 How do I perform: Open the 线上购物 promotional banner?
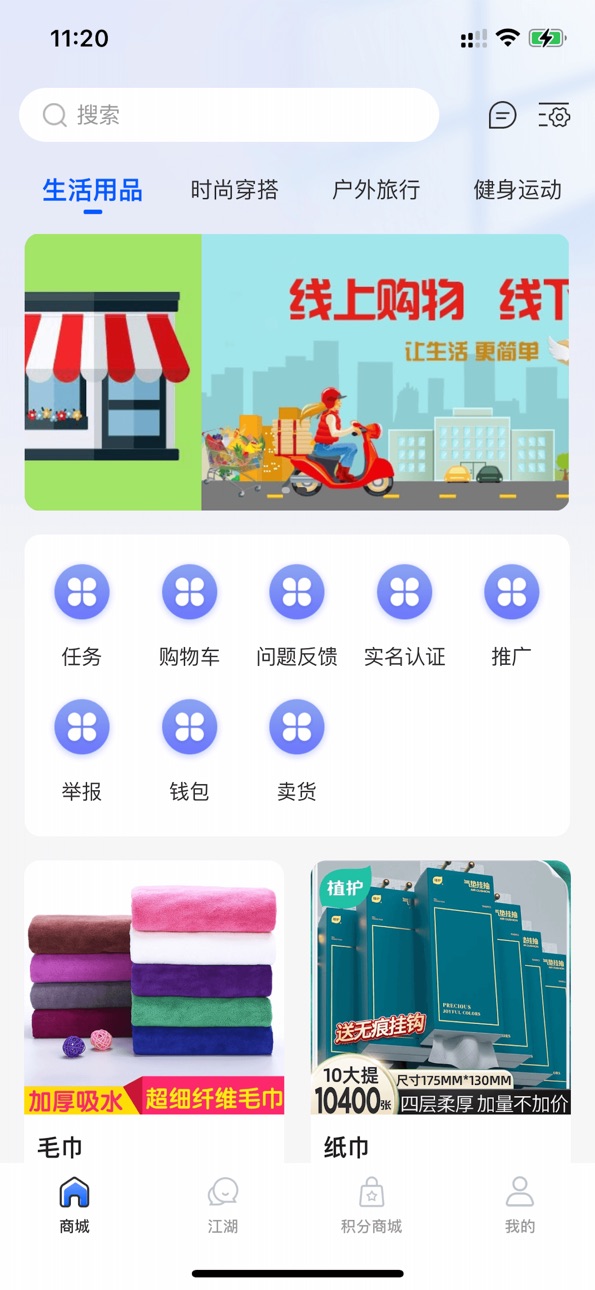pyautogui.click(x=297, y=372)
